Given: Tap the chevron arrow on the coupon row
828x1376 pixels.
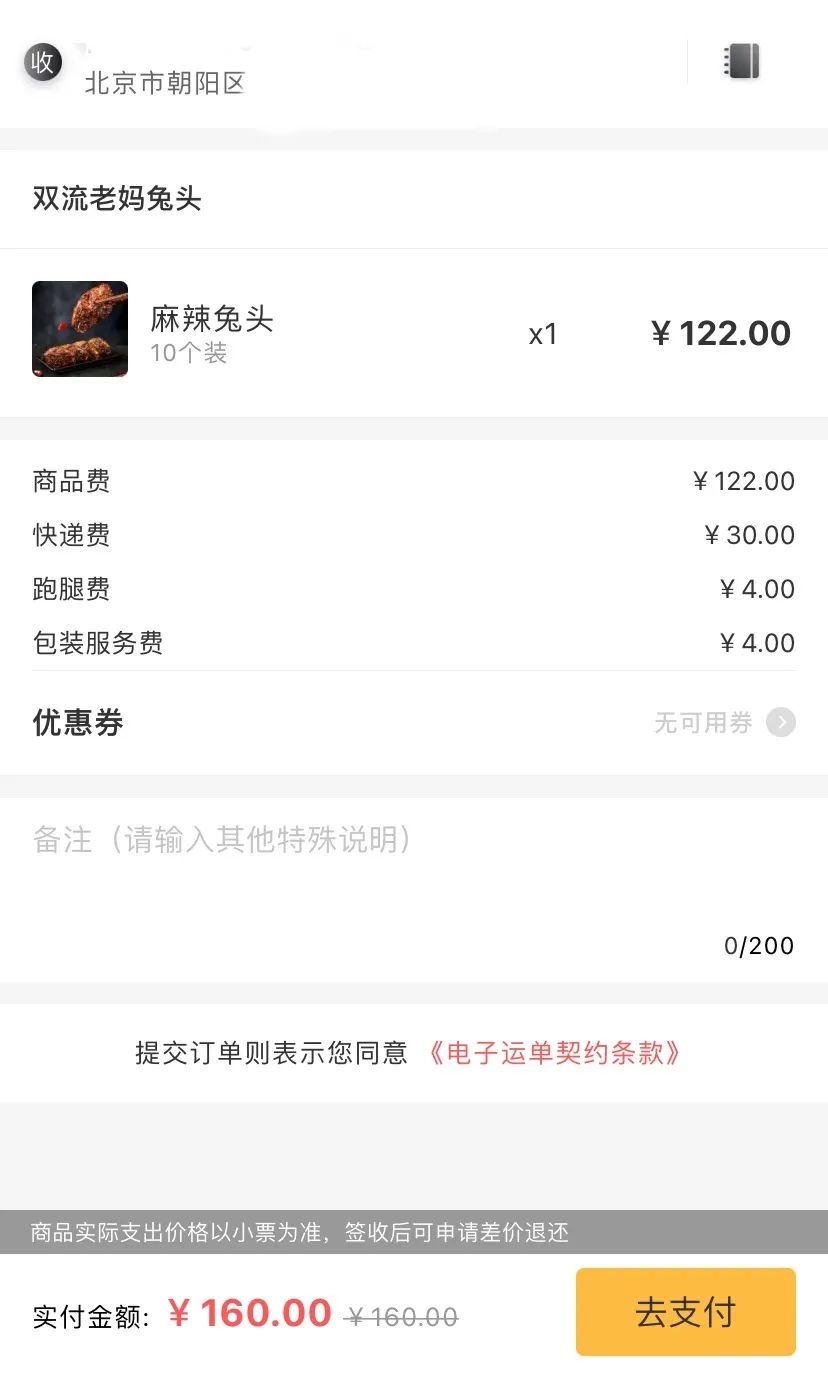Looking at the screenshot, I should click(x=784, y=722).
